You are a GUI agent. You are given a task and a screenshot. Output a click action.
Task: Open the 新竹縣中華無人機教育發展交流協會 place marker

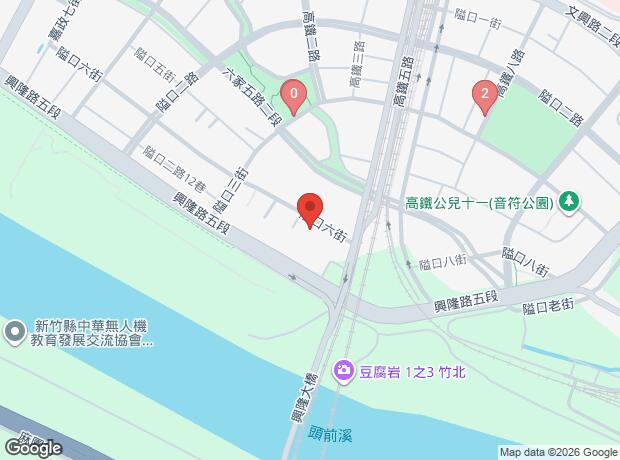click(x=15, y=333)
